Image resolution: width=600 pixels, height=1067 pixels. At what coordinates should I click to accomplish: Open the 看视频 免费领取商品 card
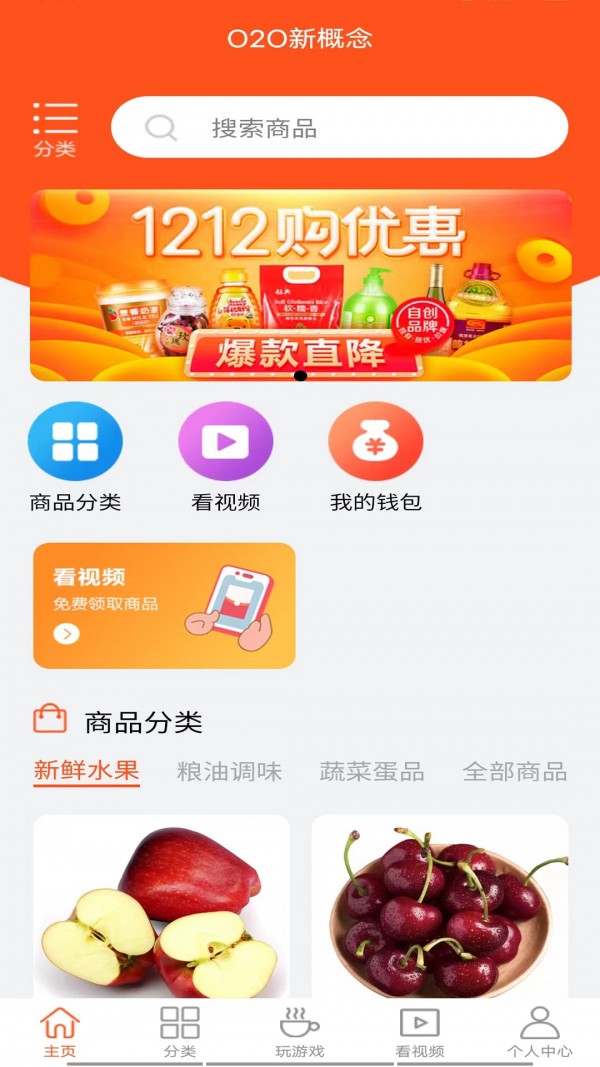tap(164, 606)
